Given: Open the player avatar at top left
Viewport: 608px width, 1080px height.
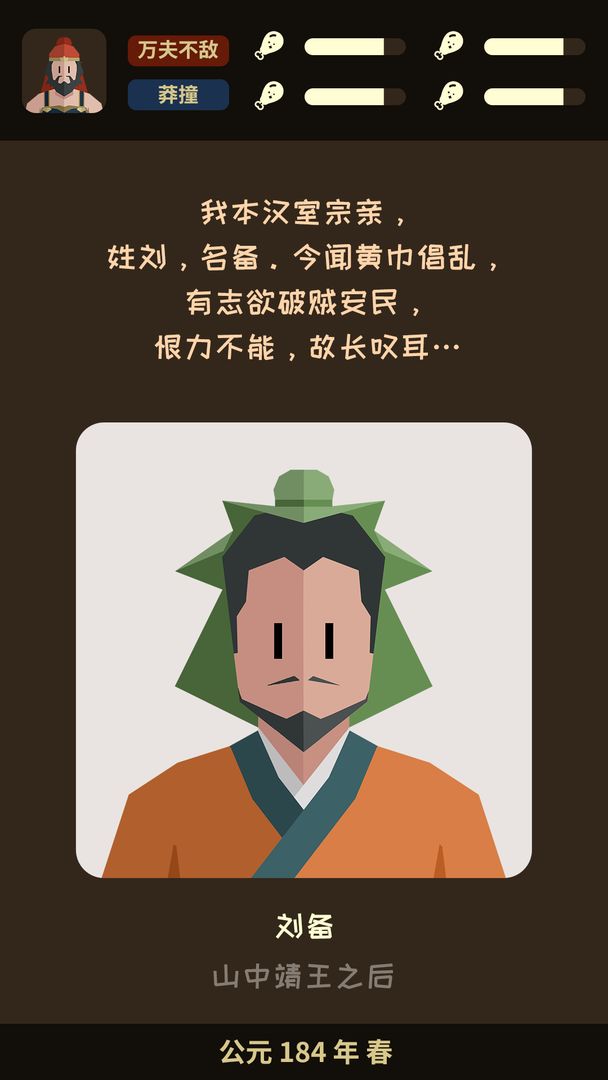Looking at the screenshot, I should pyautogui.click(x=64, y=70).
